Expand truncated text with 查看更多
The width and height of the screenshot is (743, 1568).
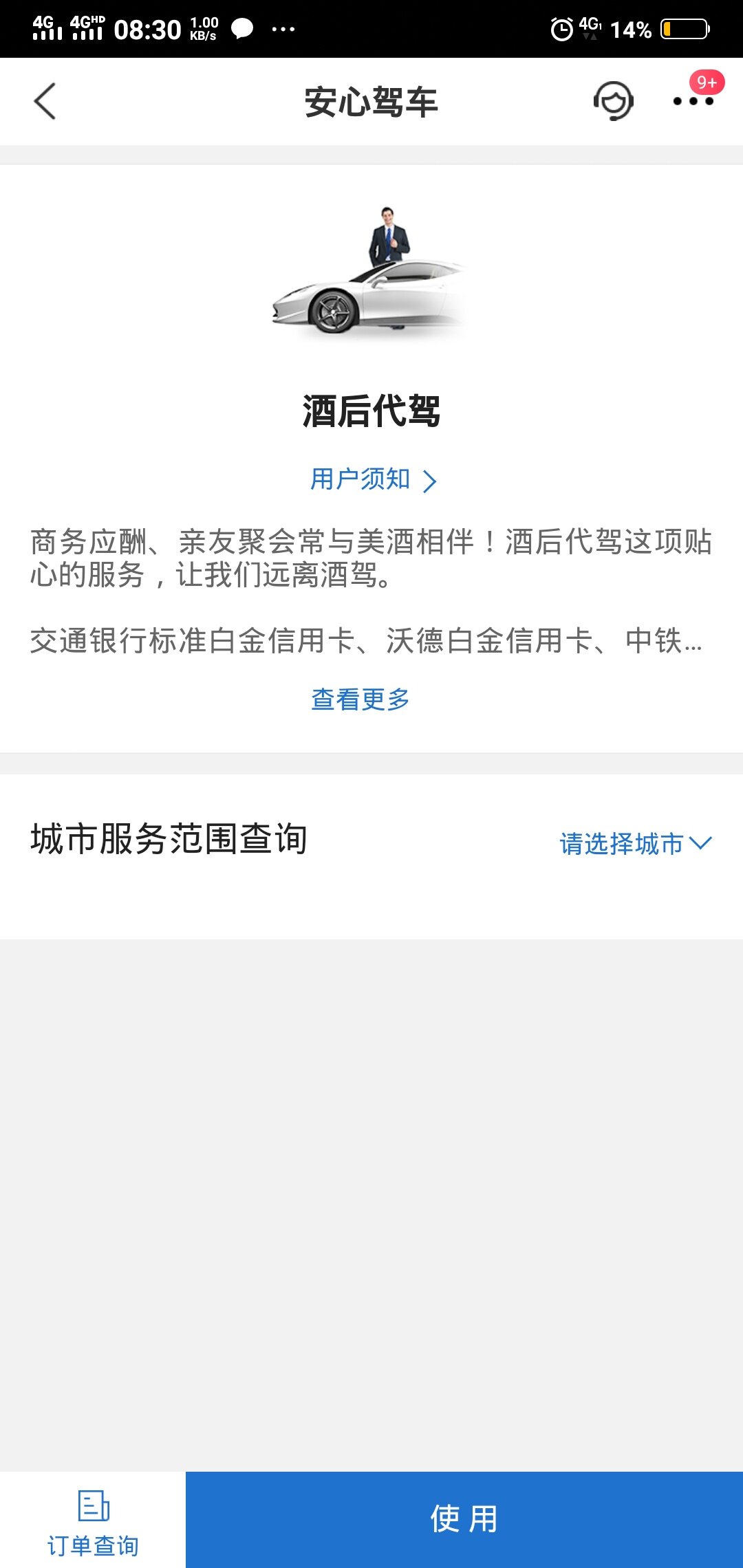359,700
